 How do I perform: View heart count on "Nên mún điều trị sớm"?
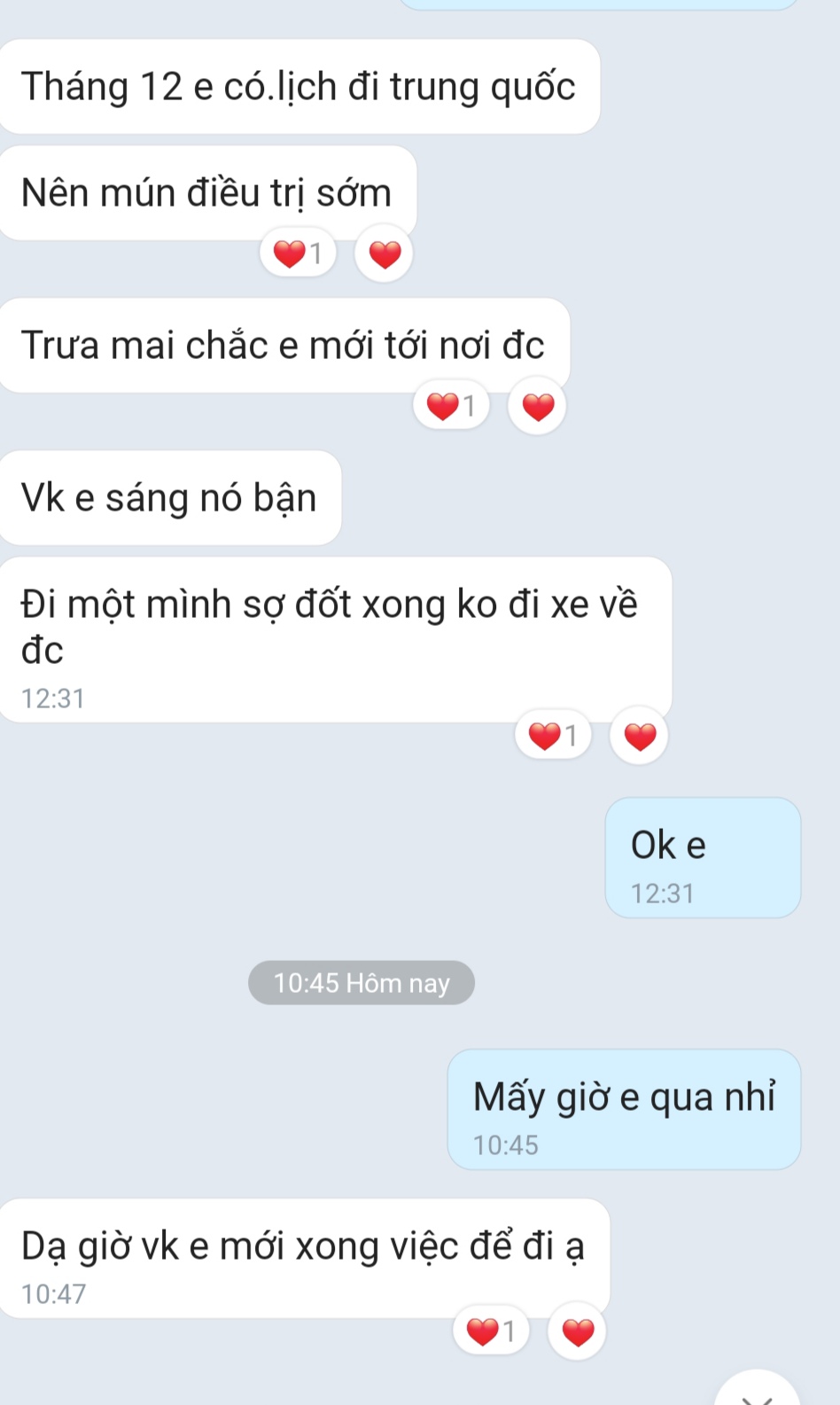tap(298, 254)
